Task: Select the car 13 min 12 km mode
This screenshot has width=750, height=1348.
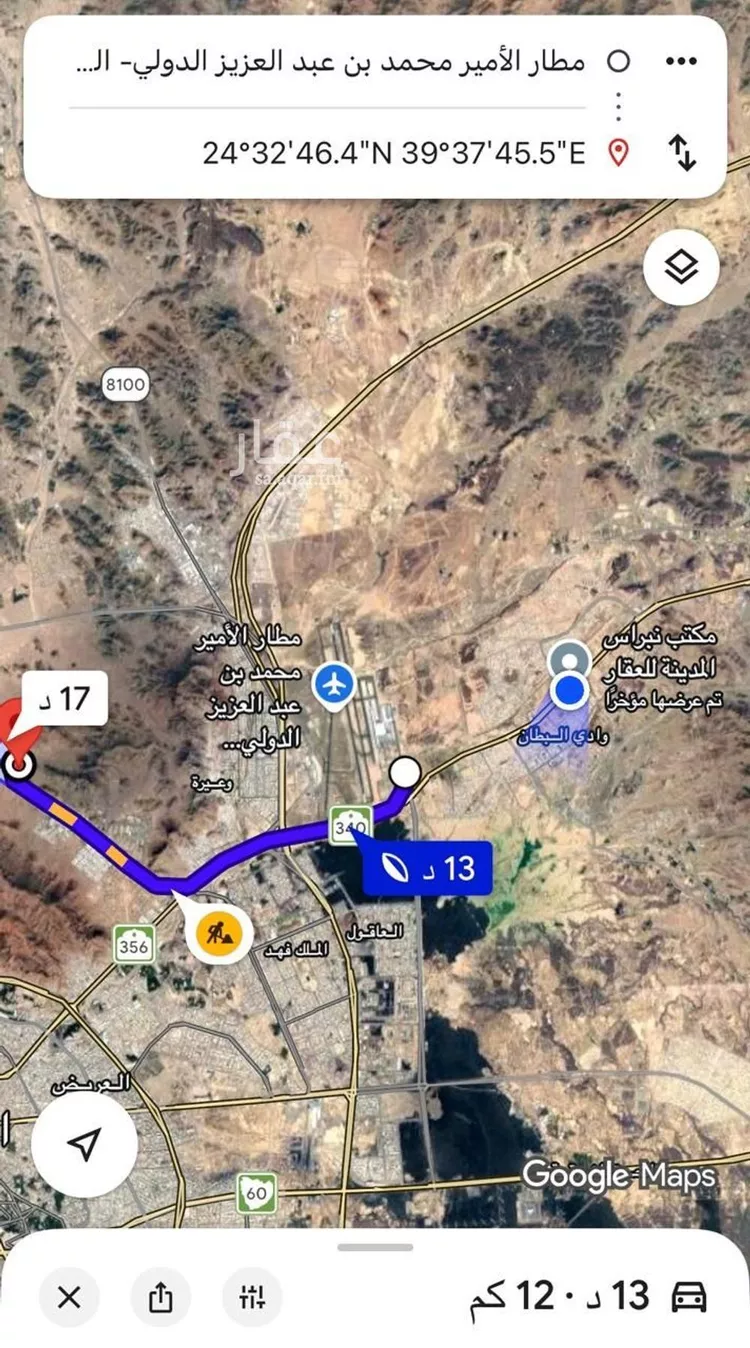Action: point(589,1297)
